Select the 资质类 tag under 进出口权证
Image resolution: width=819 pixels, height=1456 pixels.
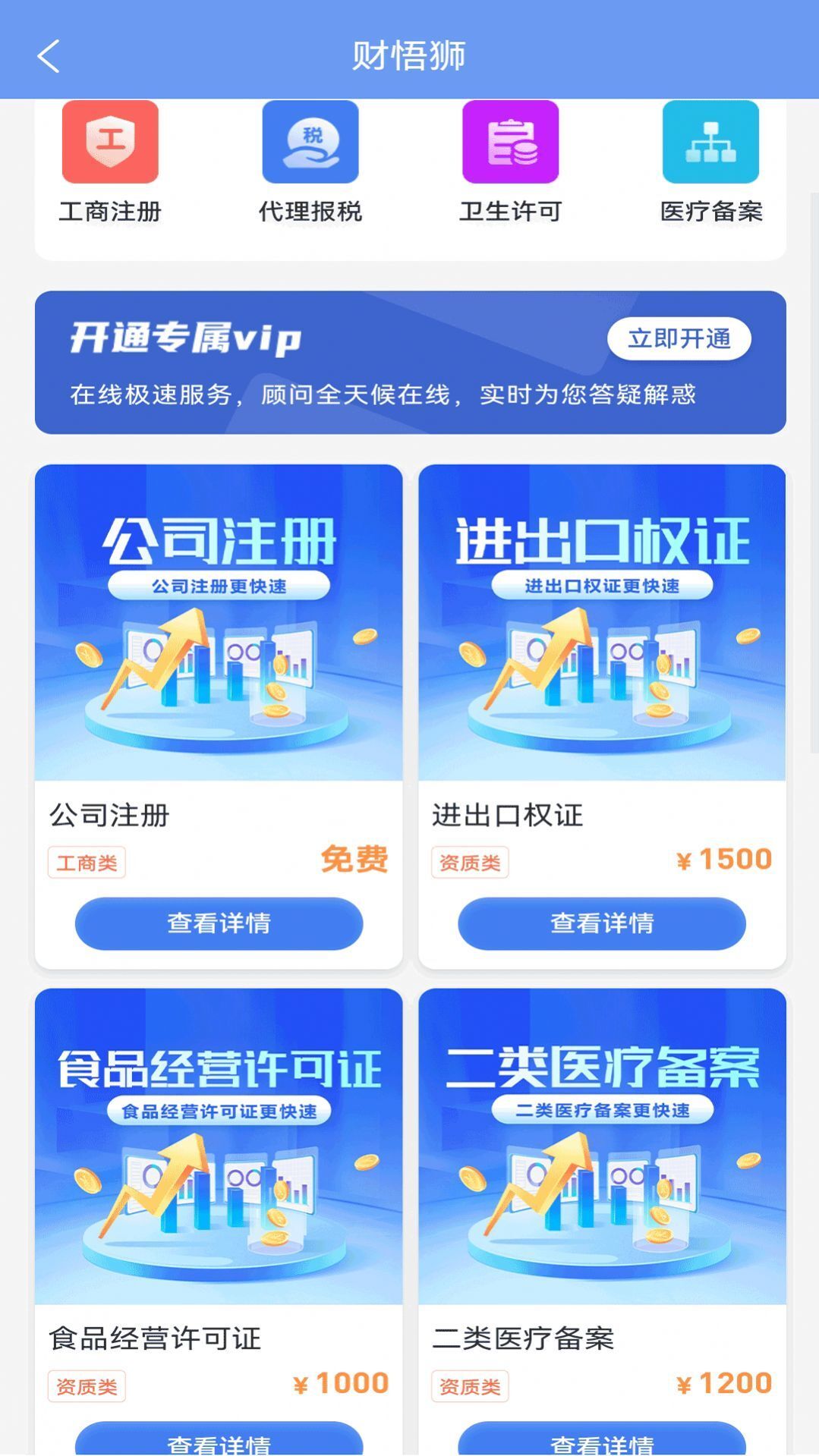468,861
